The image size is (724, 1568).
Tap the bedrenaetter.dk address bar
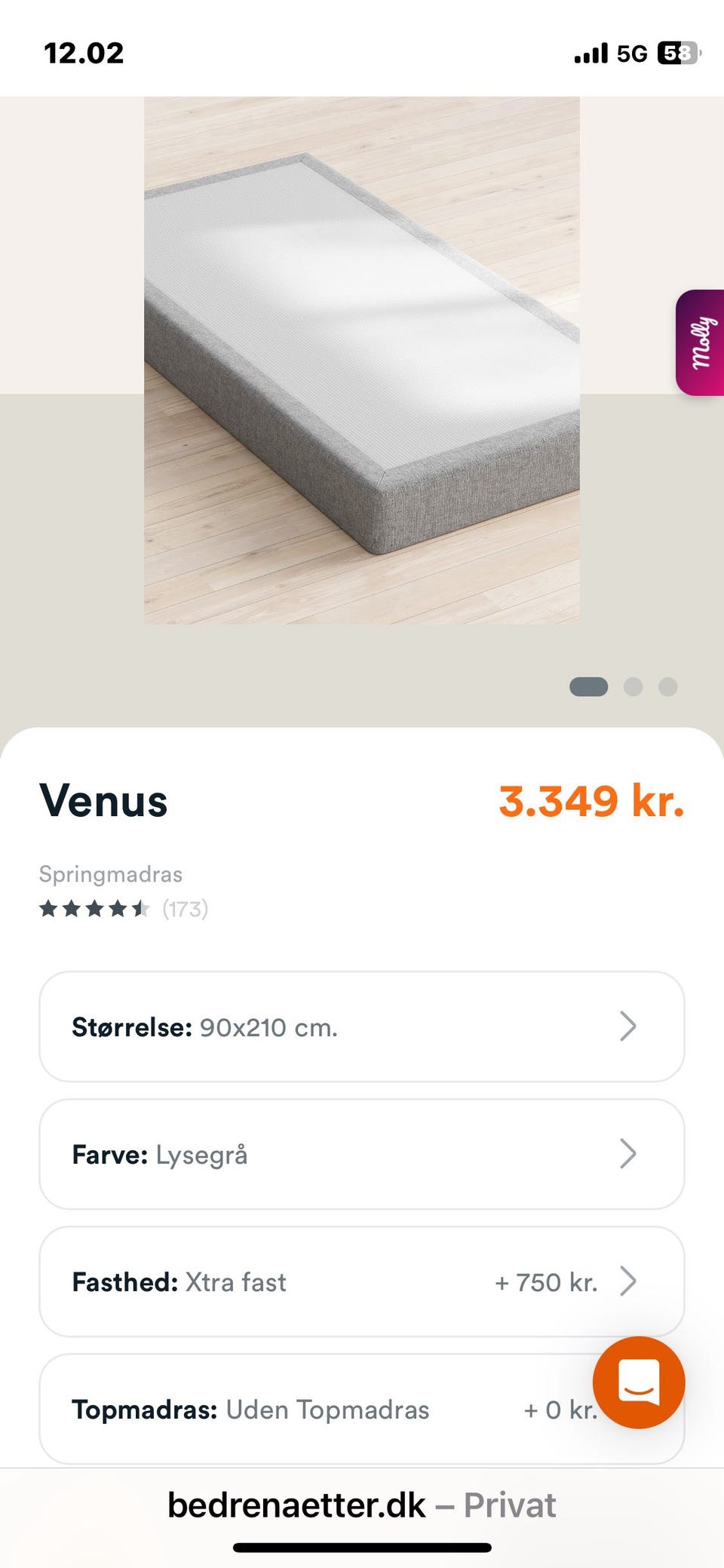click(296, 1505)
